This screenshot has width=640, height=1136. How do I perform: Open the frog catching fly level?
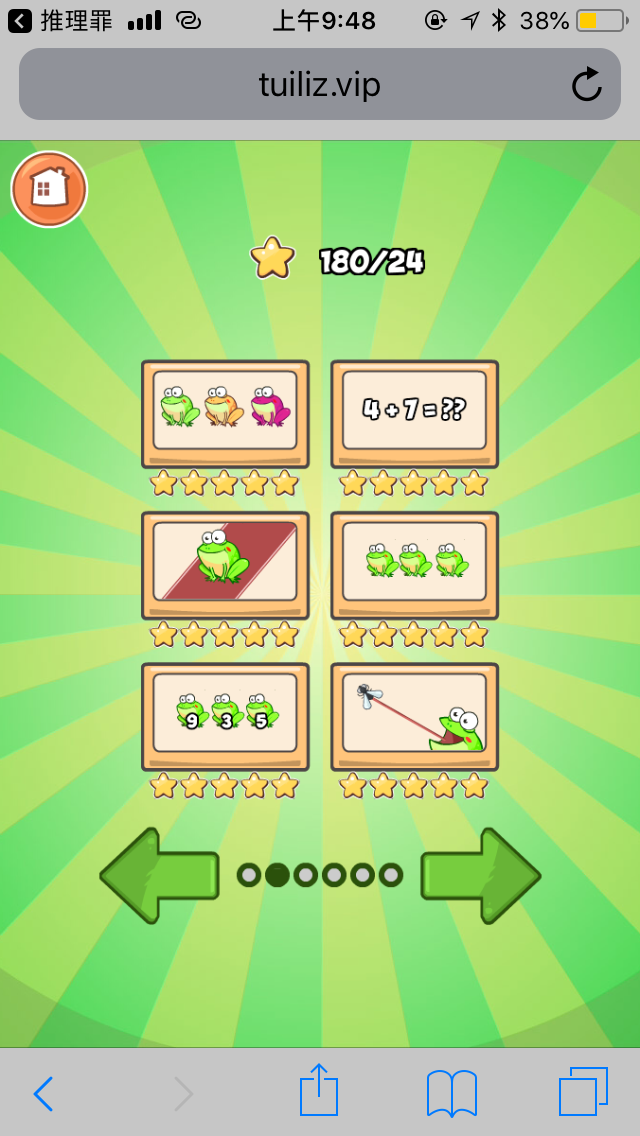[x=414, y=714]
